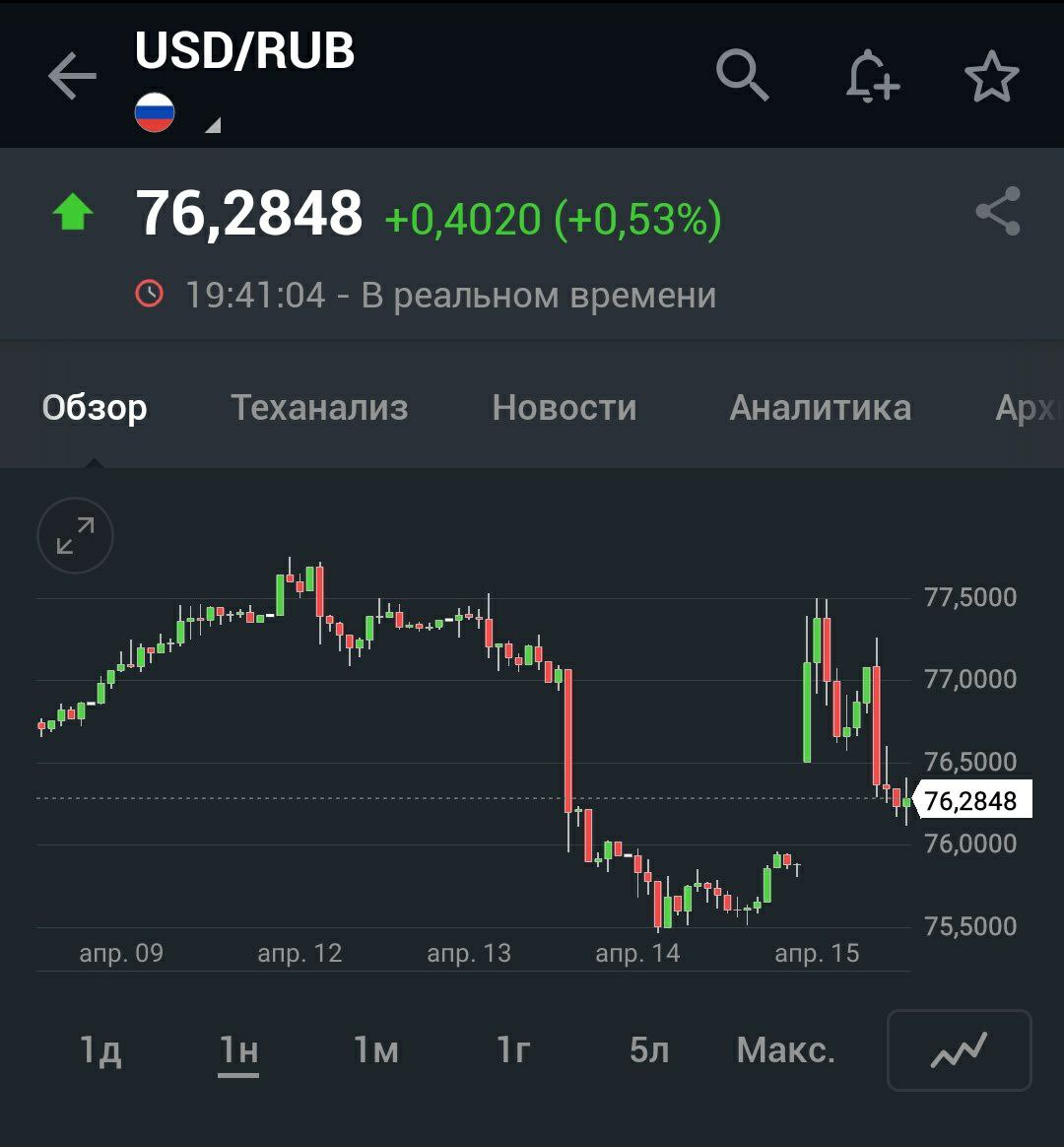Change chart type with the line icon
The width and height of the screenshot is (1064, 1147).
(x=959, y=1050)
